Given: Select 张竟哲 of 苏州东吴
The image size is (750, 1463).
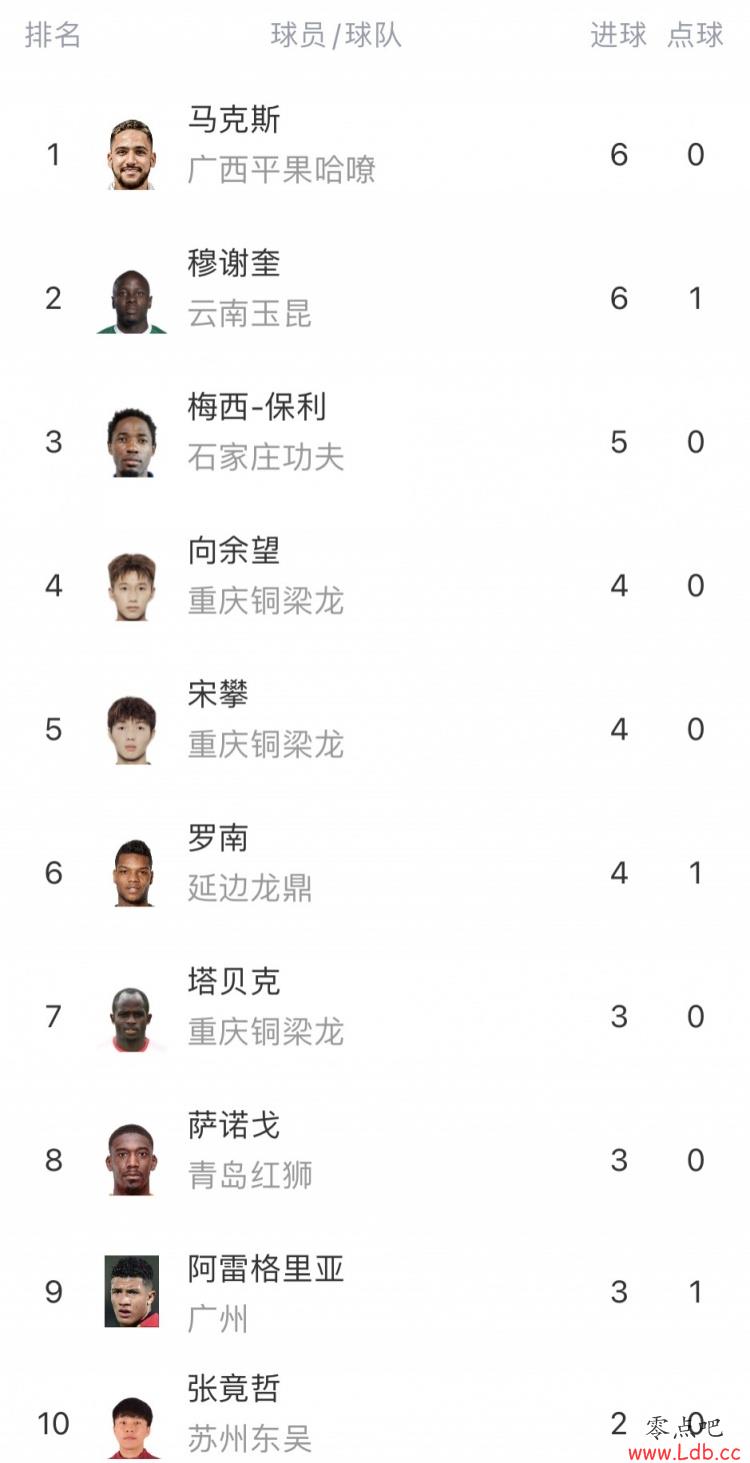Looking at the screenshot, I should (x=375, y=1413).
